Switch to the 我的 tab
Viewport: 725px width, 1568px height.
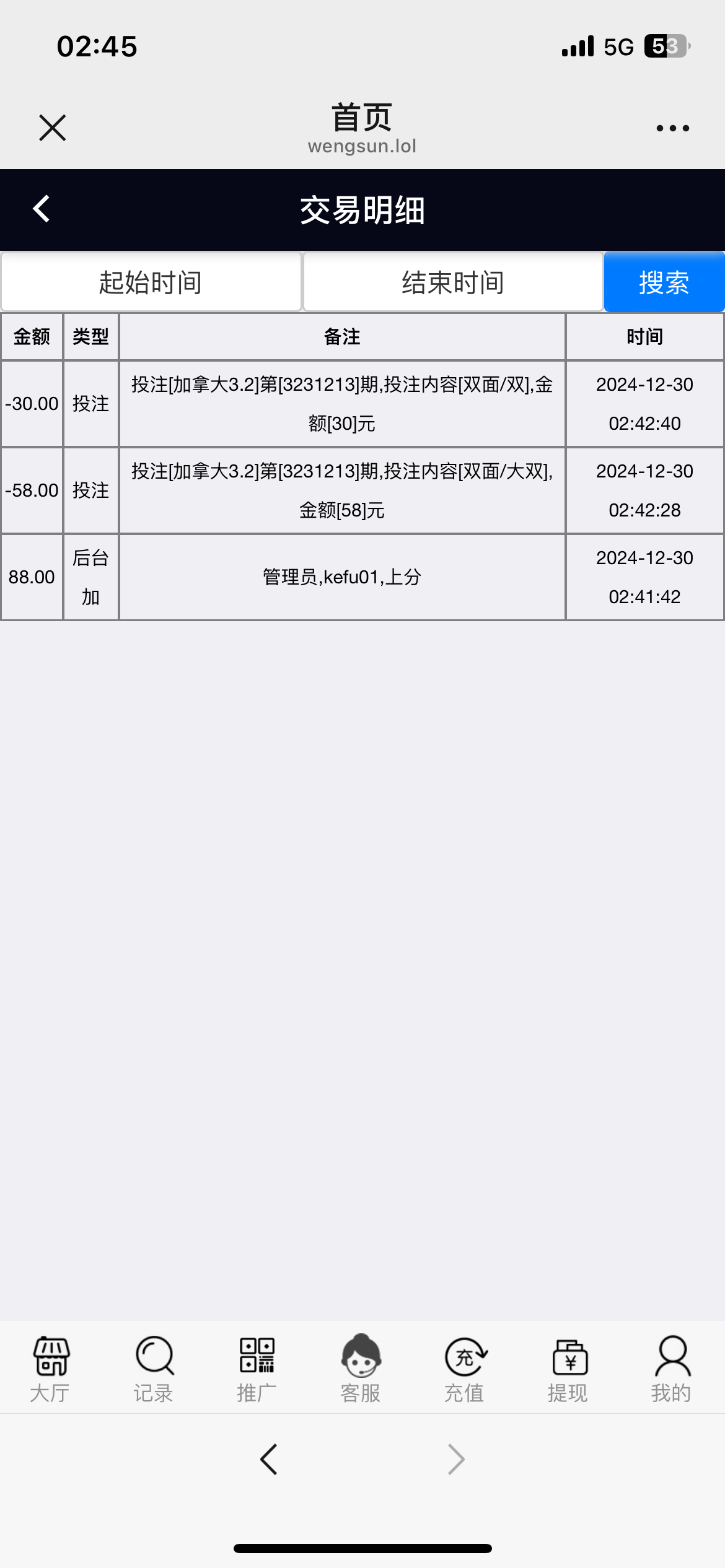click(x=671, y=1370)
